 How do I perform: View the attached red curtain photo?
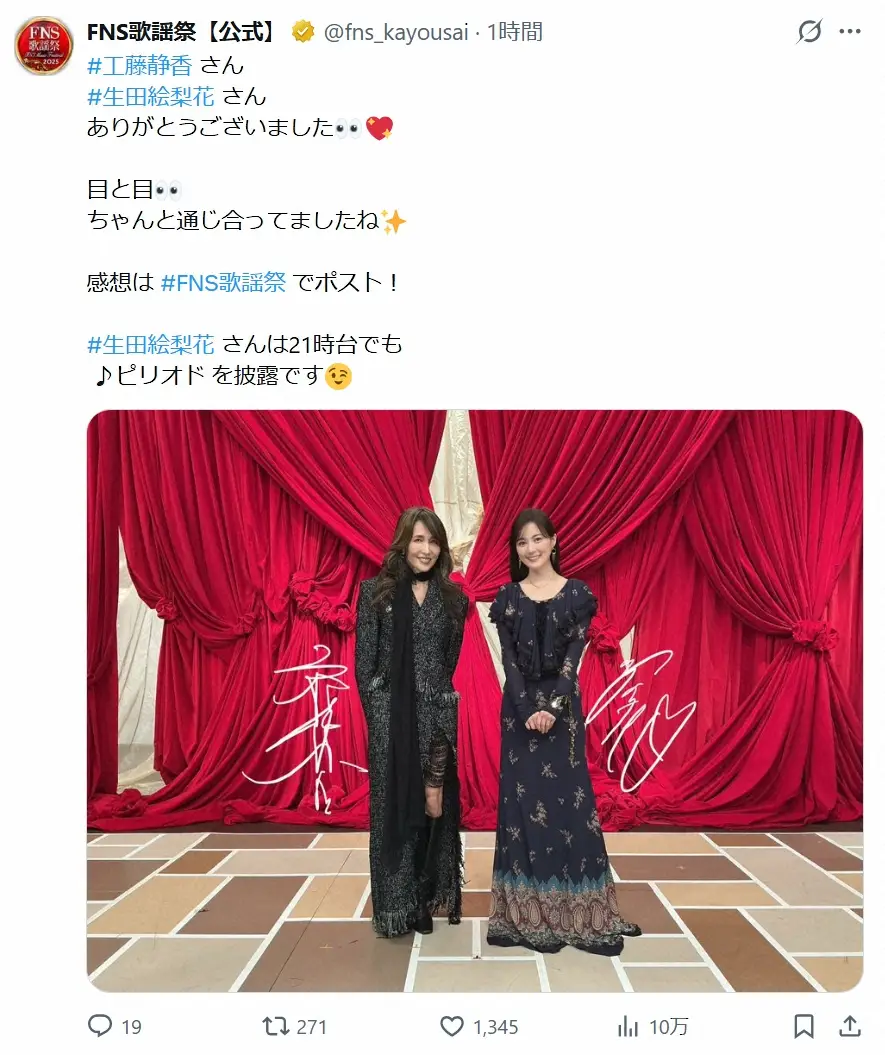point(474,700)
